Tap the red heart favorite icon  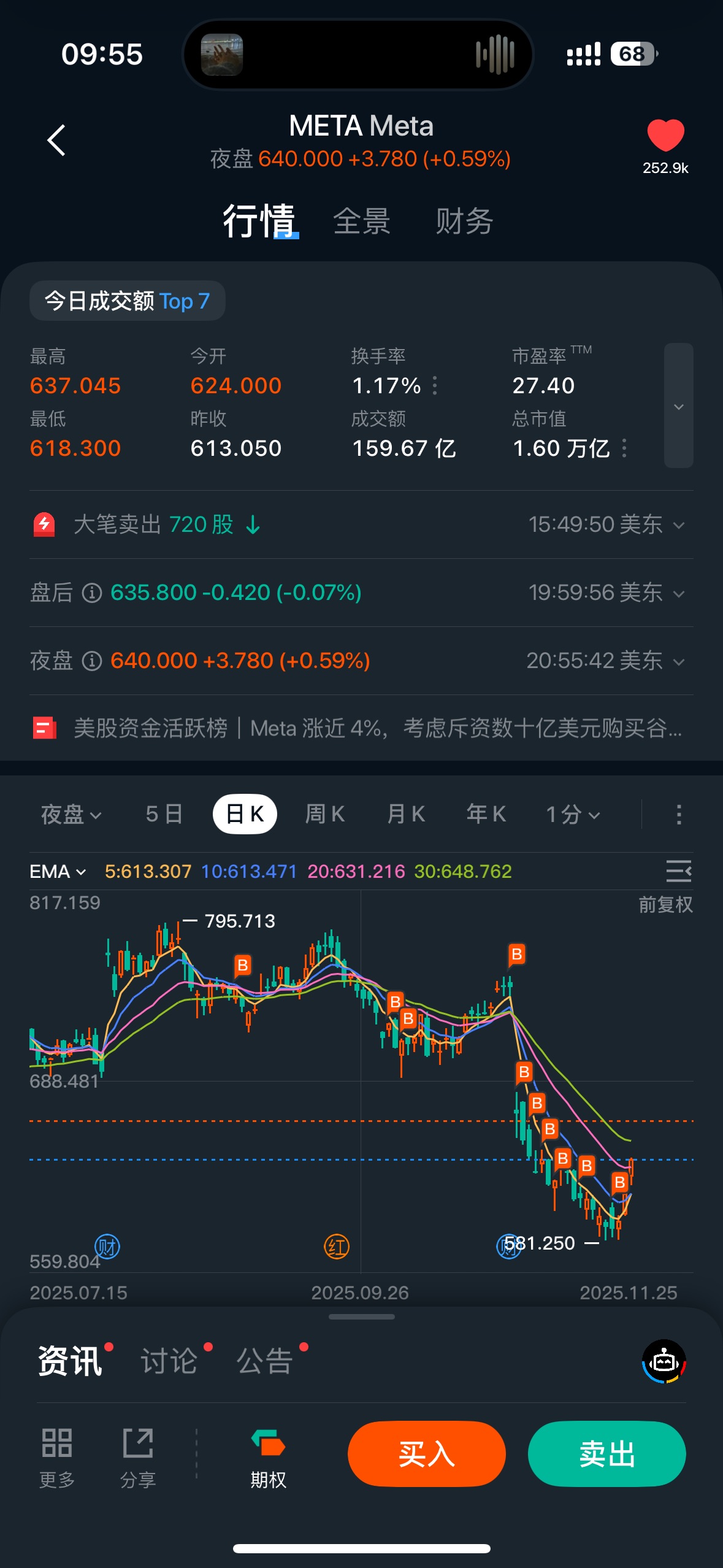(x=665, y=136)
